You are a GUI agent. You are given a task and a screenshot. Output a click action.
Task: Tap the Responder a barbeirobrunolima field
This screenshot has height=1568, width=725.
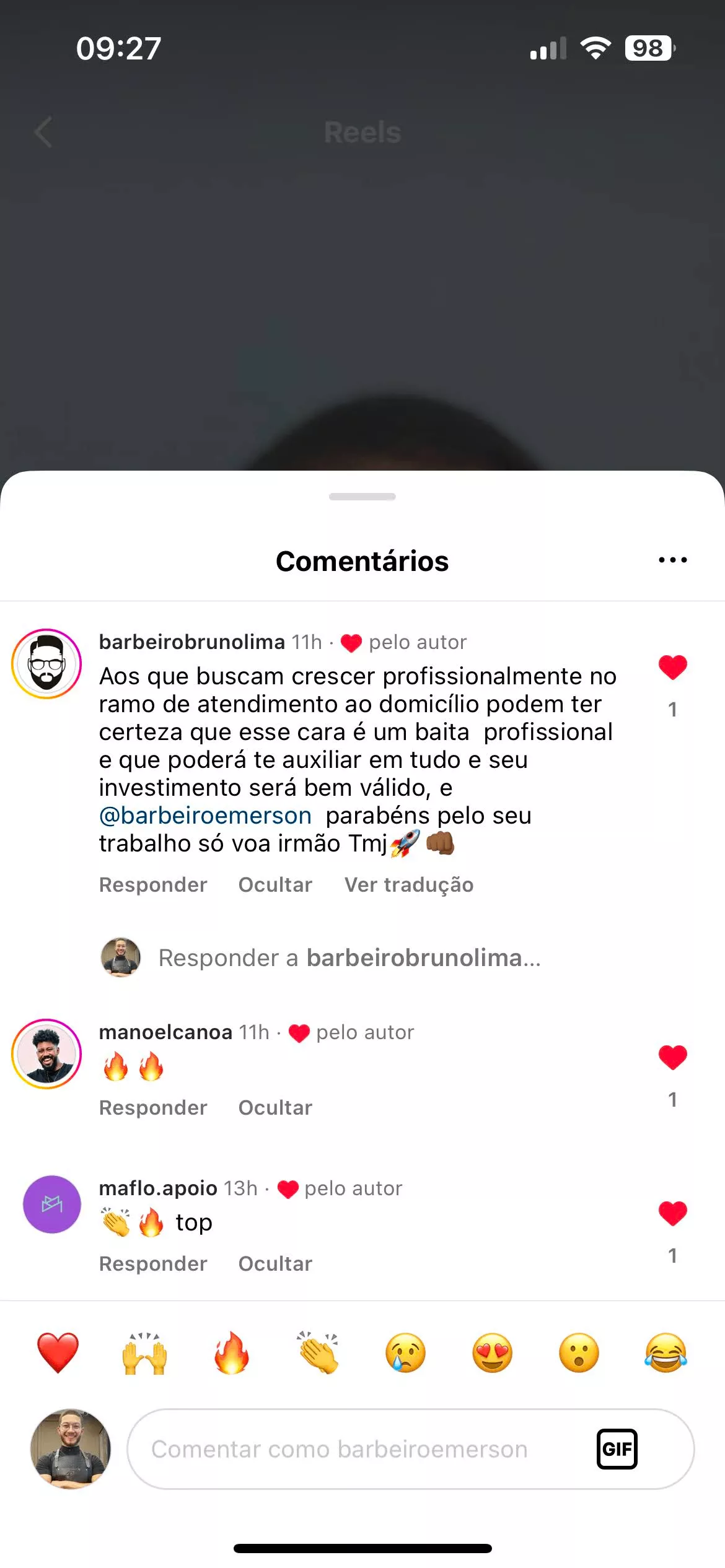click(349, 958)
